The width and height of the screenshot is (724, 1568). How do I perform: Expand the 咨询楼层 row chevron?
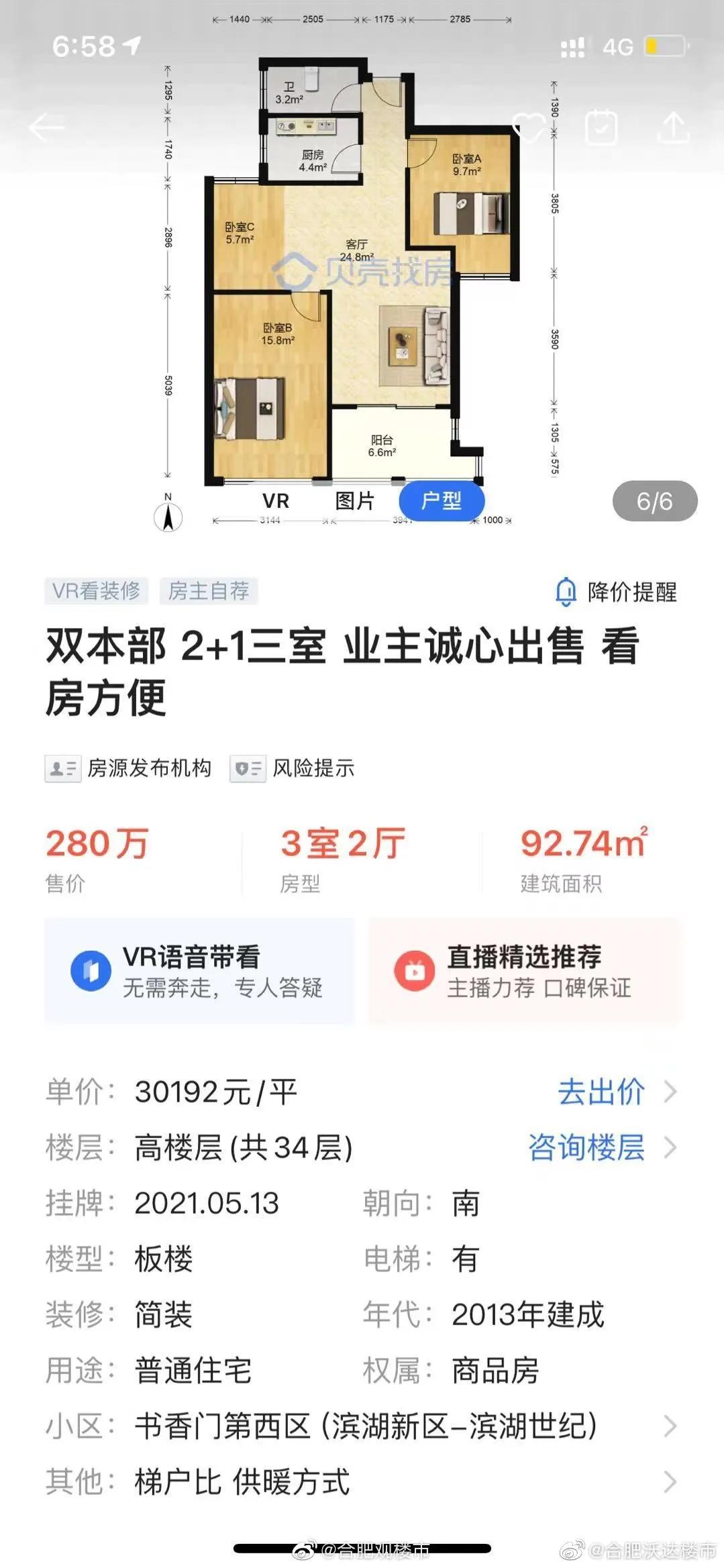pyautogui.click(x=669, y=1148)
